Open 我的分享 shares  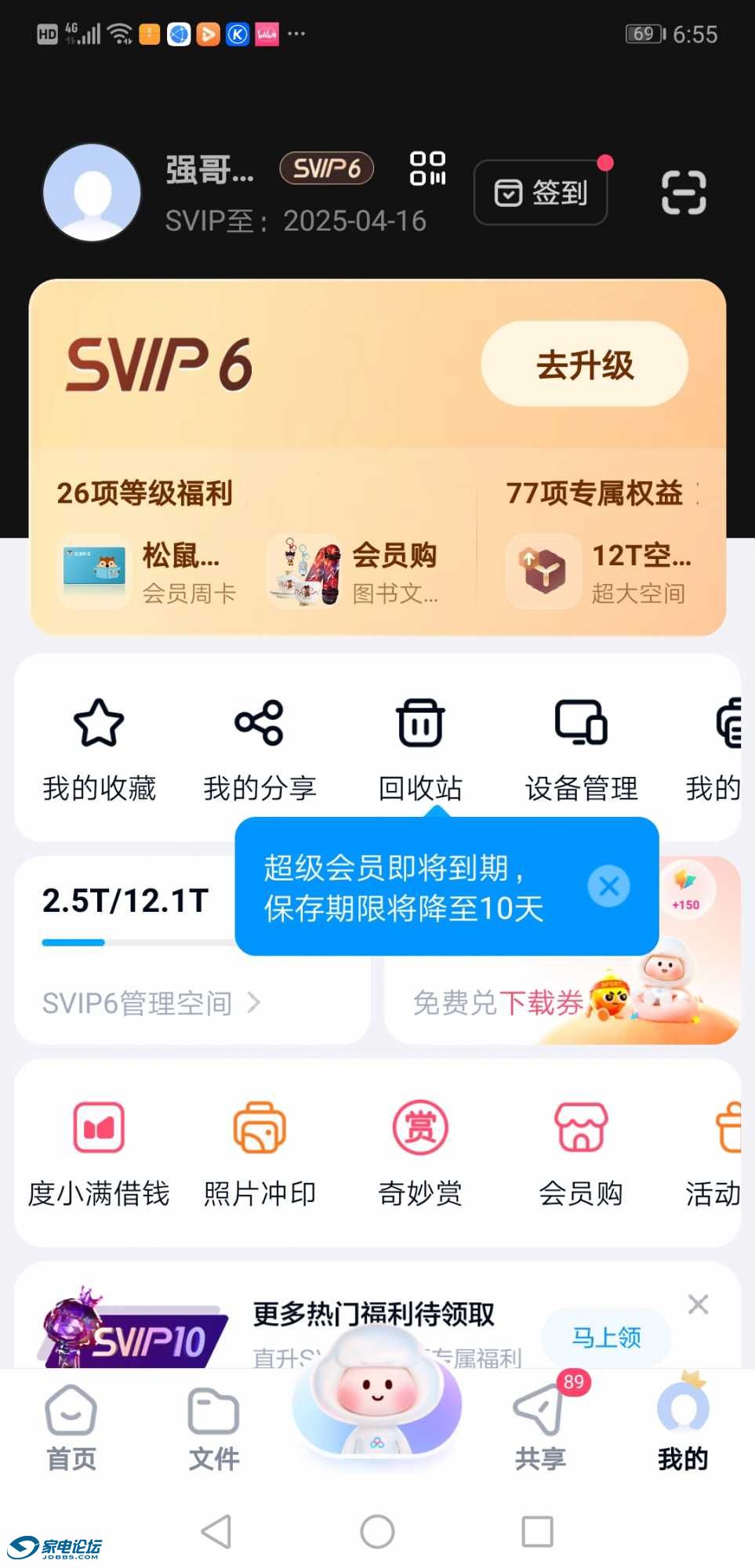click(260, 749)
